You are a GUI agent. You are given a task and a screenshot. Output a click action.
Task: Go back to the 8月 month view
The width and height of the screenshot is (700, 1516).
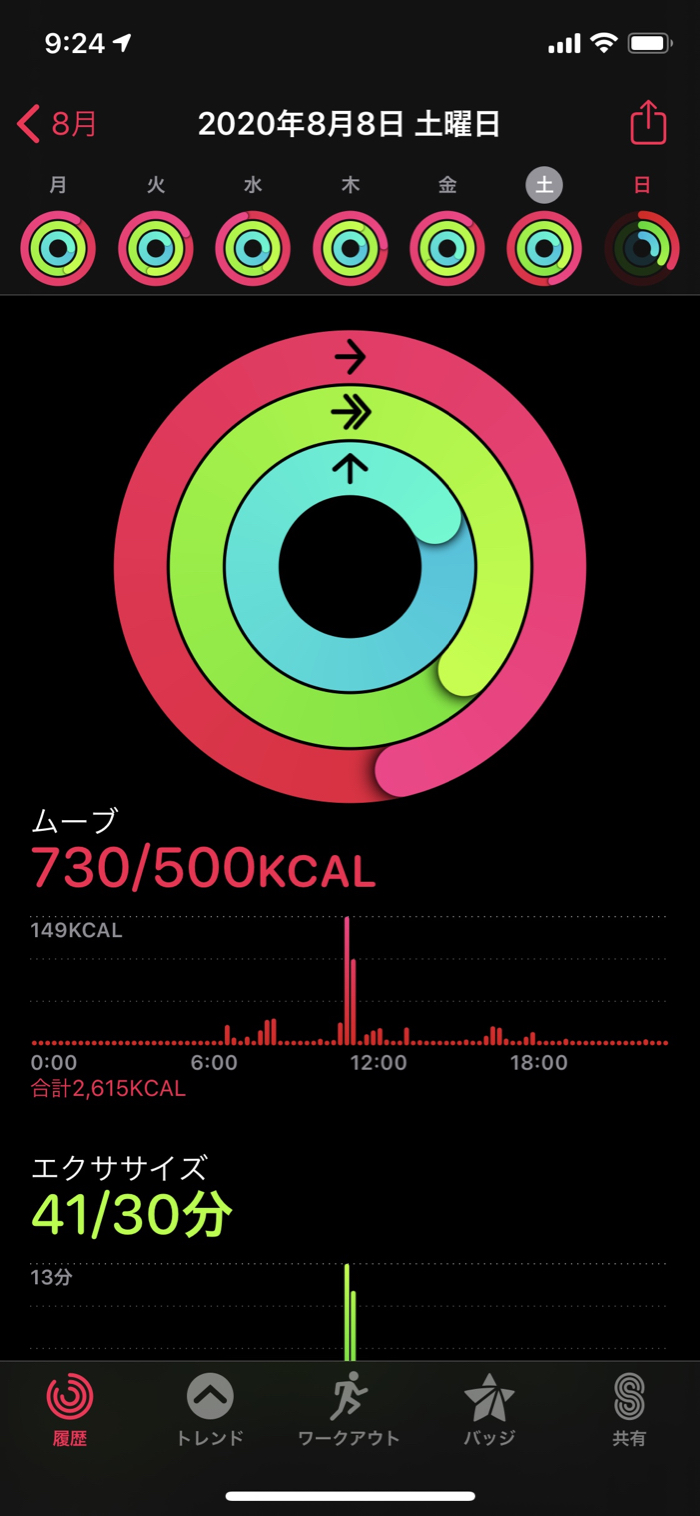(x=58, y=125)
